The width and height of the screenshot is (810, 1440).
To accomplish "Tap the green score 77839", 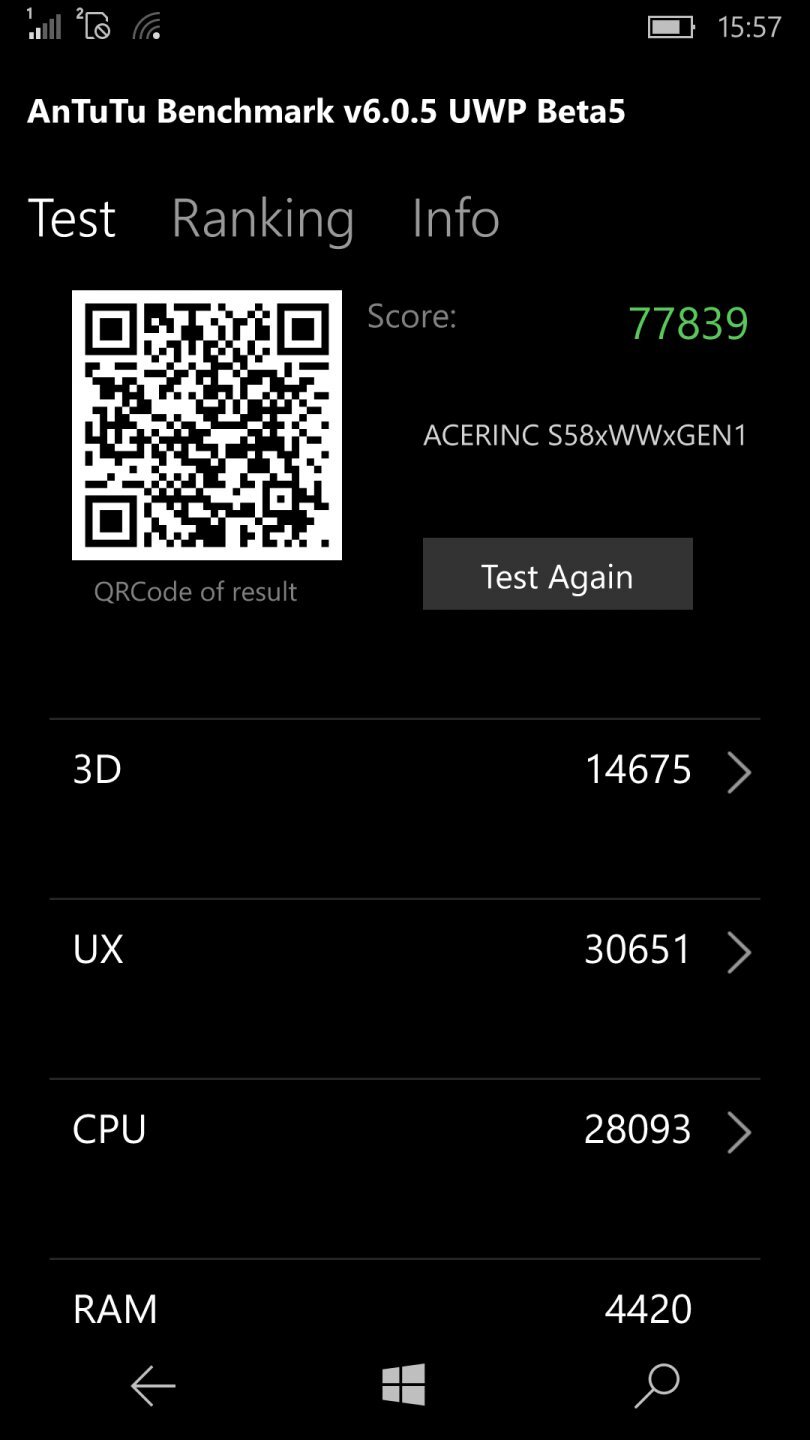I will point(690,322).
